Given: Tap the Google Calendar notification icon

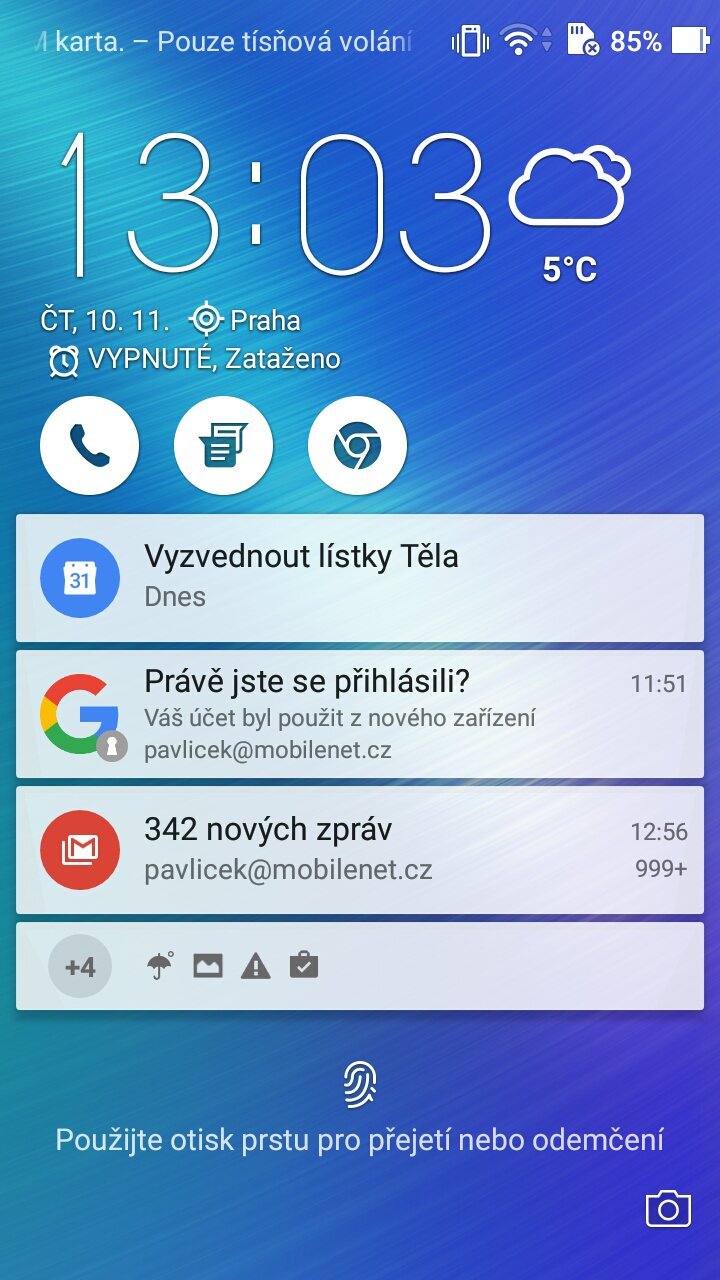Looking at the screenshot, I should (x=80, y=577).
